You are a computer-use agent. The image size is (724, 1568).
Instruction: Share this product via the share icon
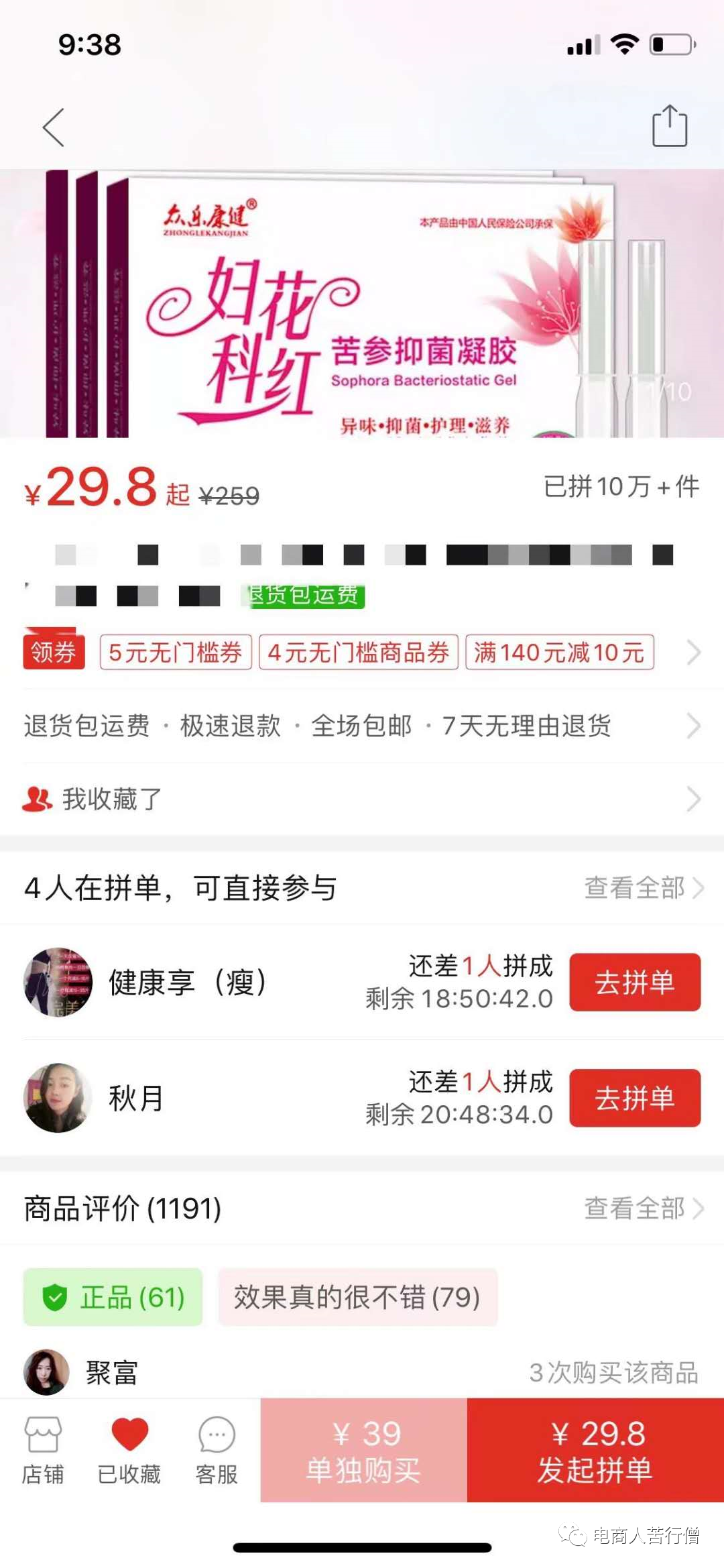click(670, 126)
